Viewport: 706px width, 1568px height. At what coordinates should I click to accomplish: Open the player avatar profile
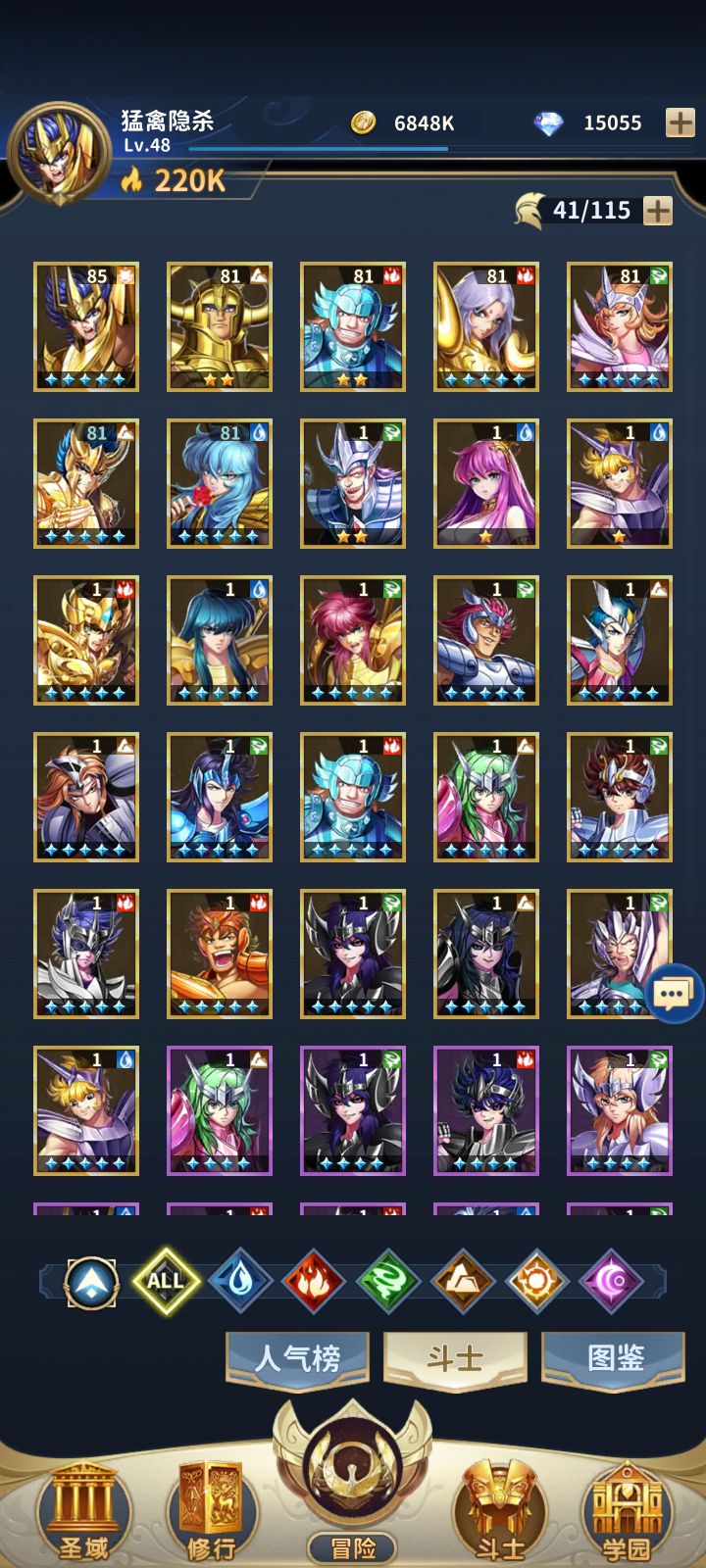pos(59,153)
